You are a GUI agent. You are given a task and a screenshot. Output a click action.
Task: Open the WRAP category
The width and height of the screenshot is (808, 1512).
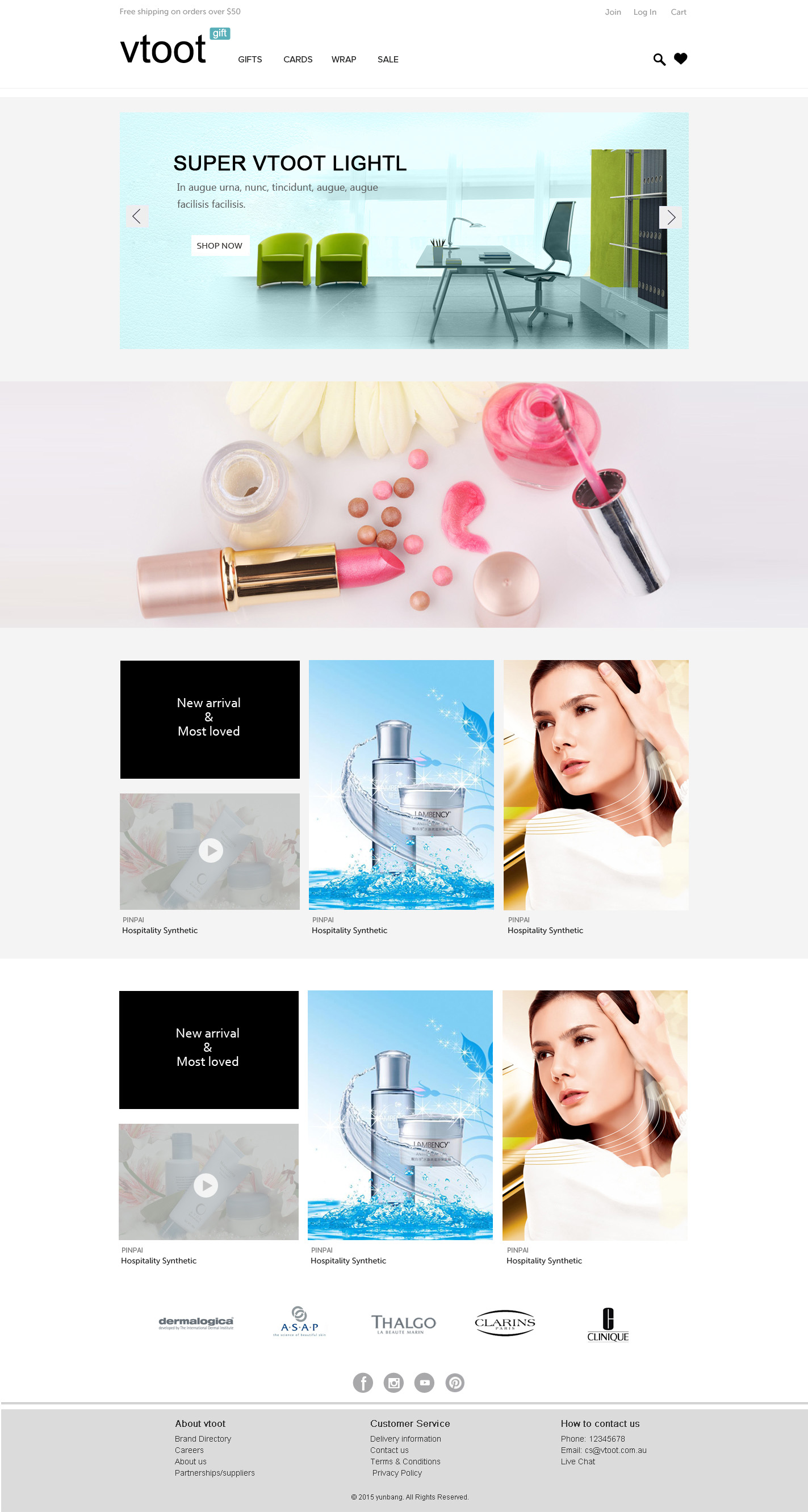click(x=344, y=59)
